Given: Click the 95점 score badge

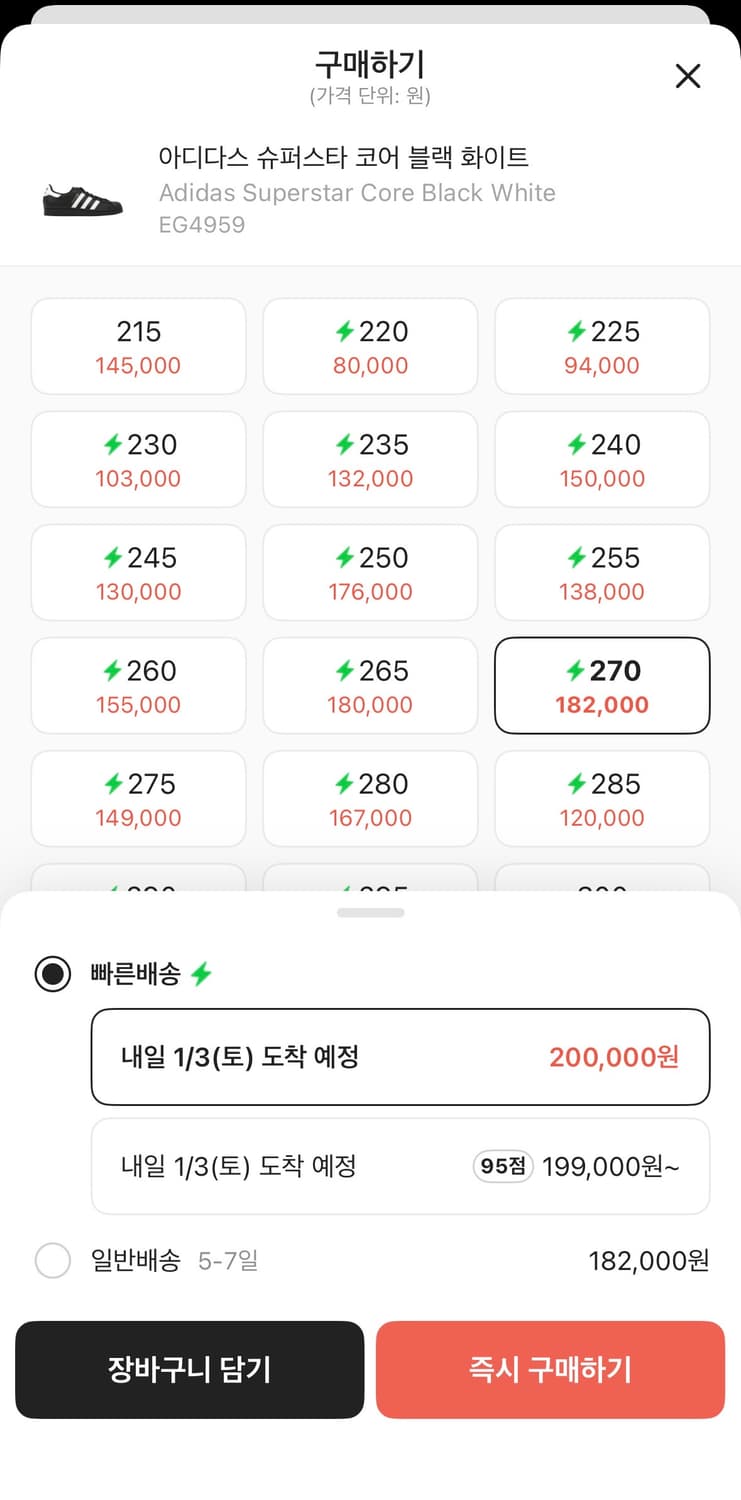Looking at the screenshot, I should pos(501,1166).
